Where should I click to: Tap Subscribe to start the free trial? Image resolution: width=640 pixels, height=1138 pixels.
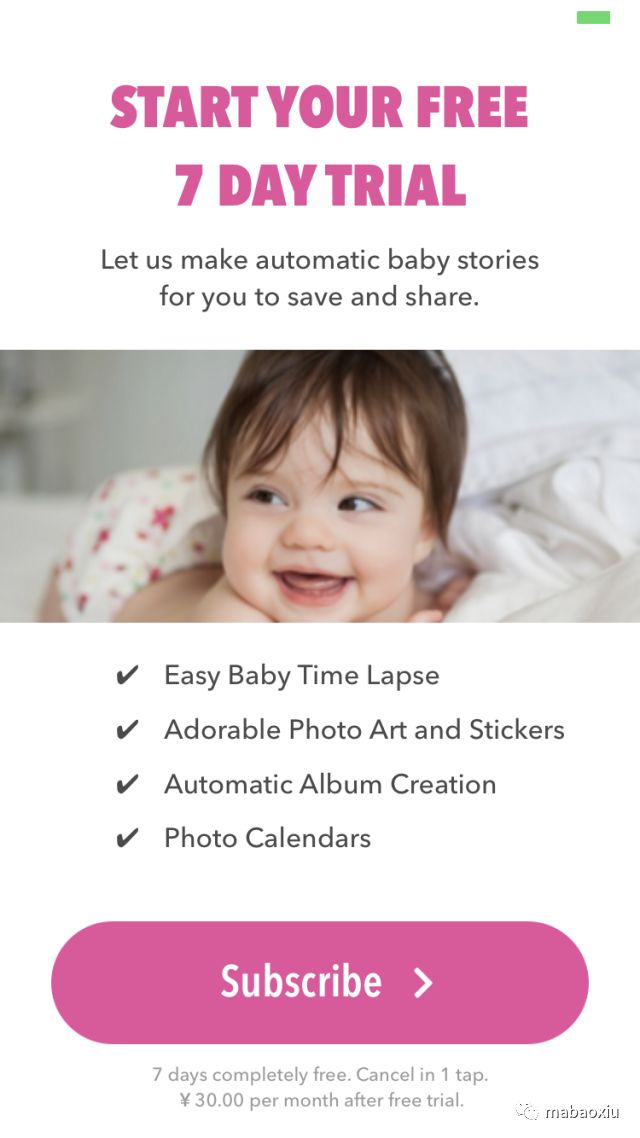coord(320,982)
